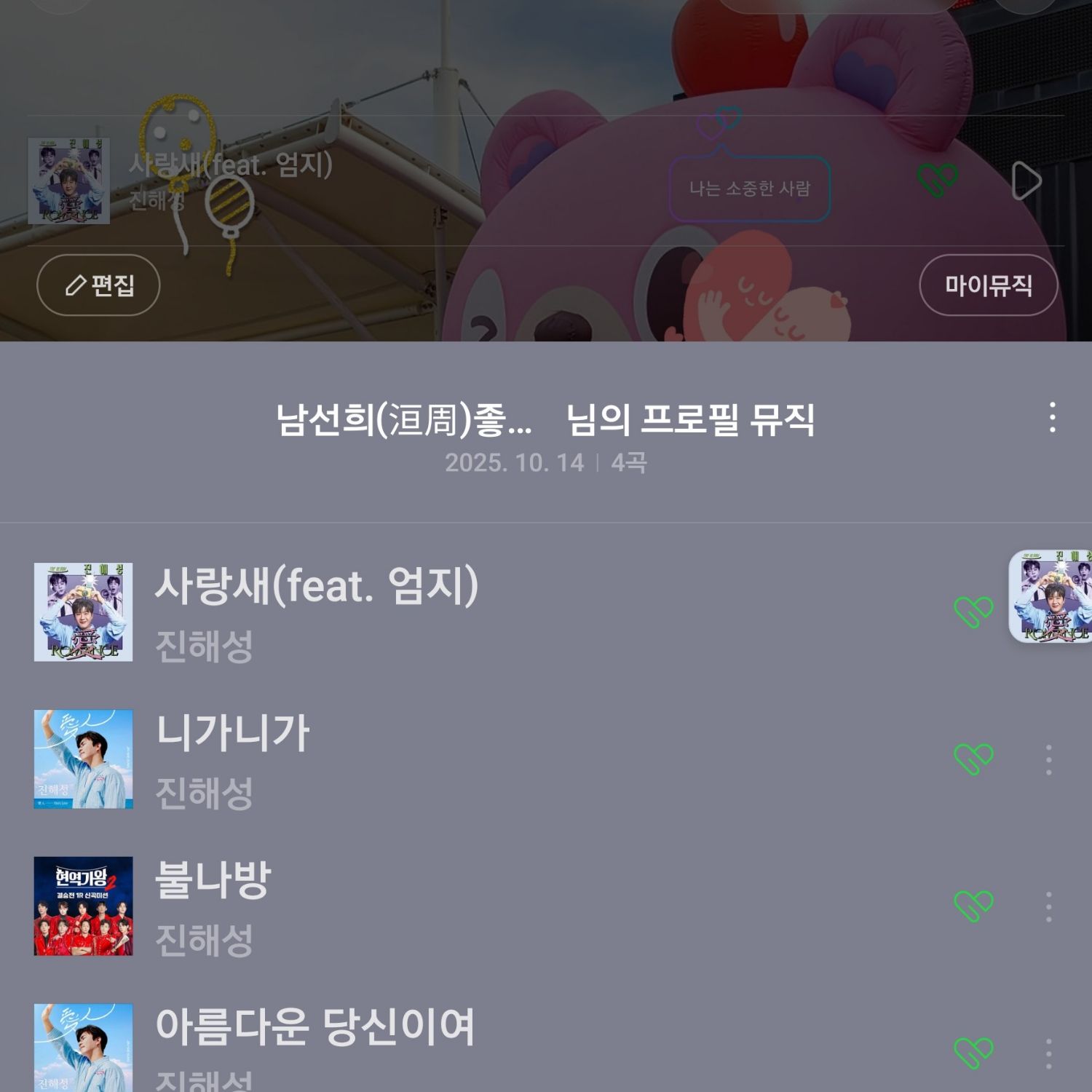Open more options for 니가니가
Screen dimensions: 1092x1092
[x=1048, y=759]
